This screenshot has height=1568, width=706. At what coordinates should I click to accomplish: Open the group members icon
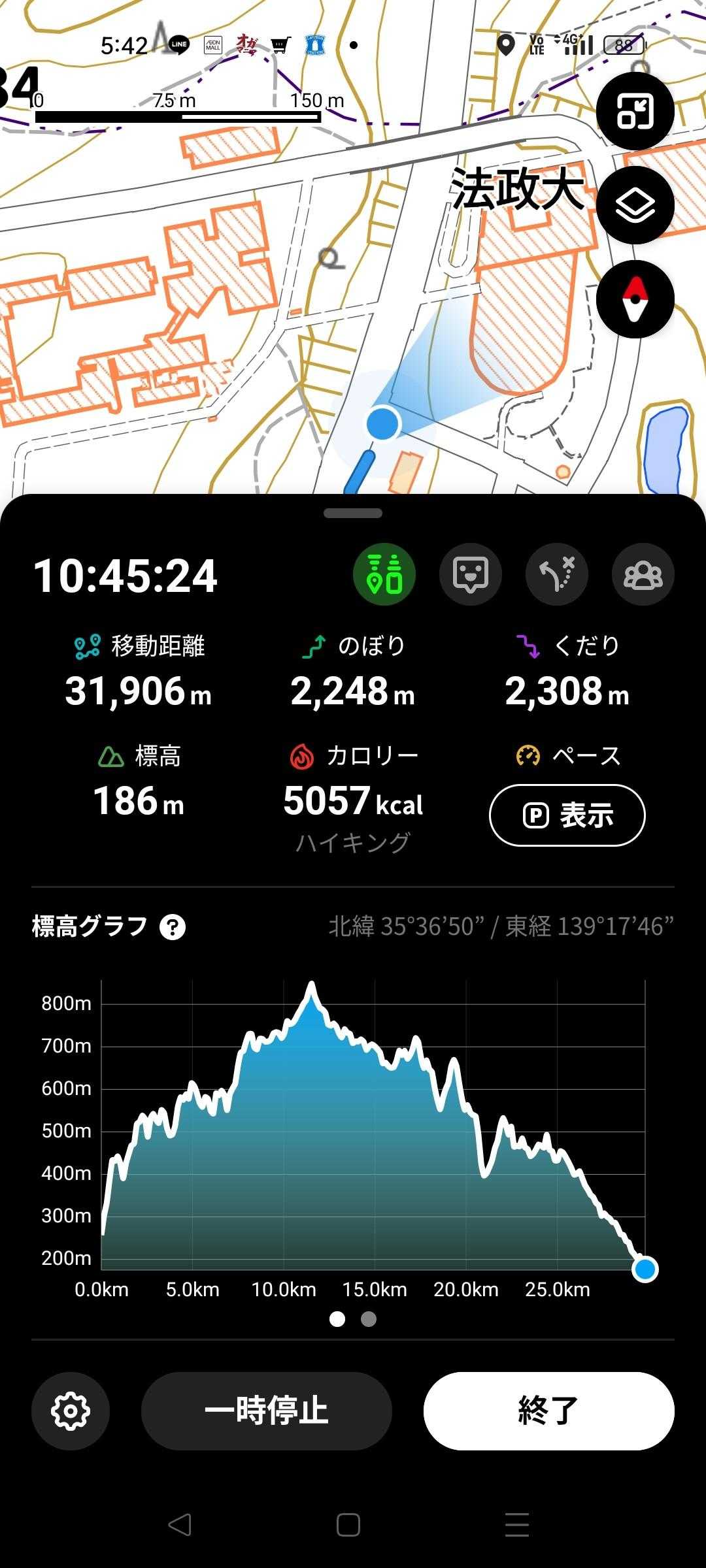[x=643, y=574]
